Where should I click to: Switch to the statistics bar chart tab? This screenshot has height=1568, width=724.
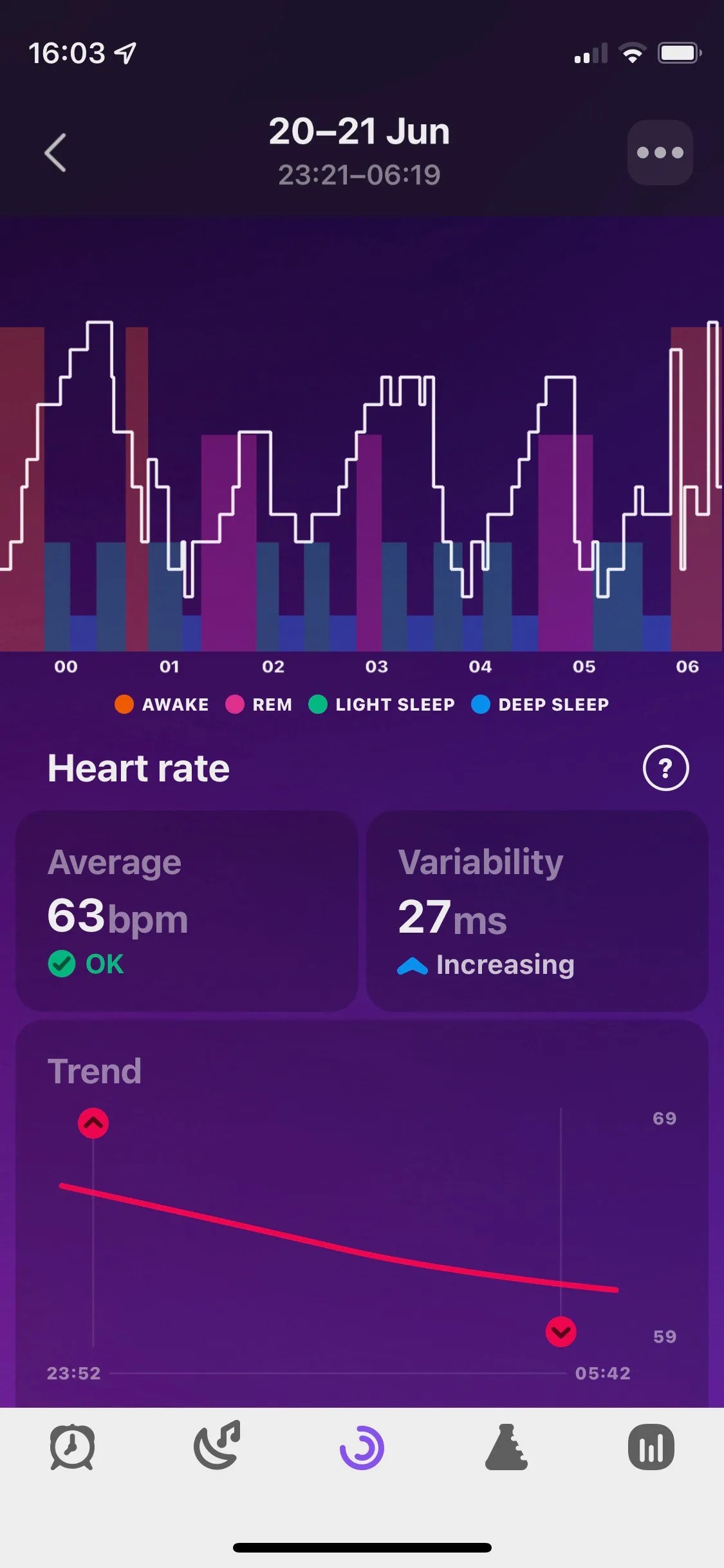[x=651, y=1448]
